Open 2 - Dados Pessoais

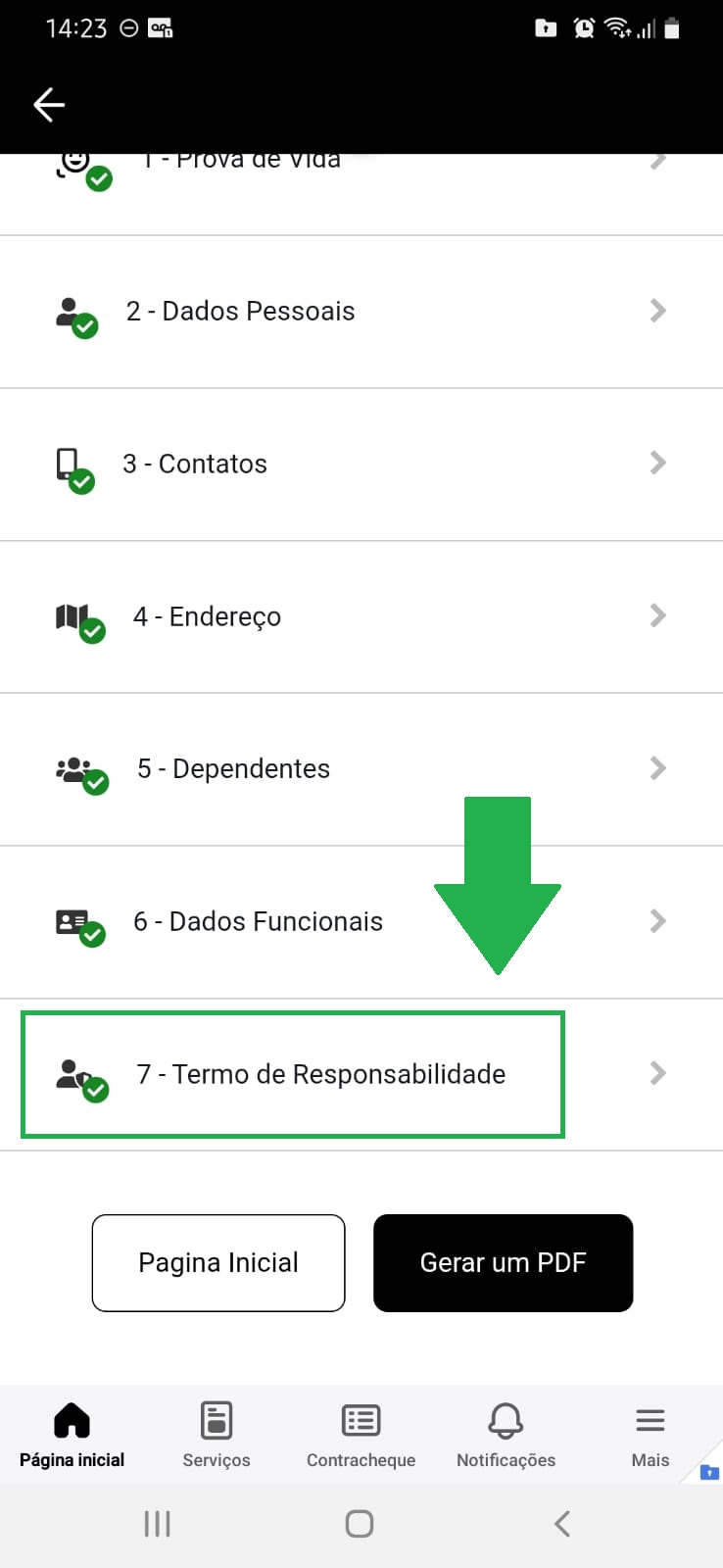(361, 312)
